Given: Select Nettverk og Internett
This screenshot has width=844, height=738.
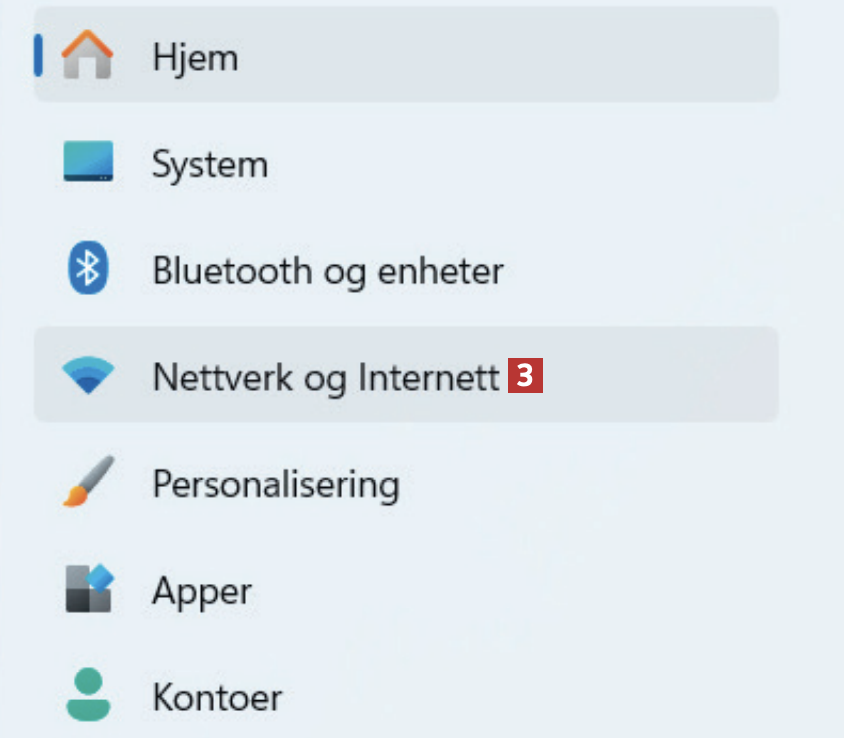Looking at the screenshot, I should tap(325, 376).
